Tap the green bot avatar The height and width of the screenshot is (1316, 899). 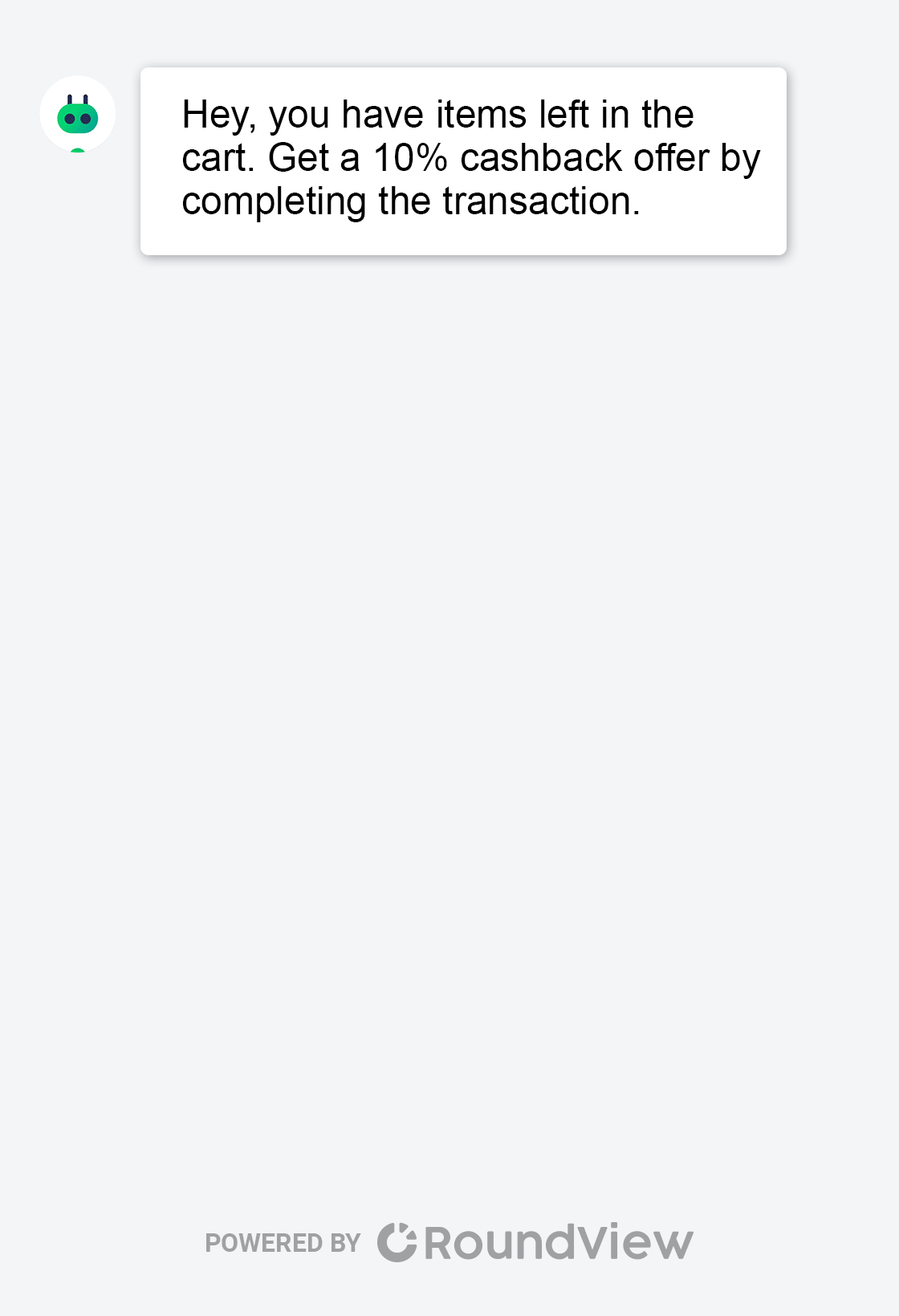click(x=78, y=114)
